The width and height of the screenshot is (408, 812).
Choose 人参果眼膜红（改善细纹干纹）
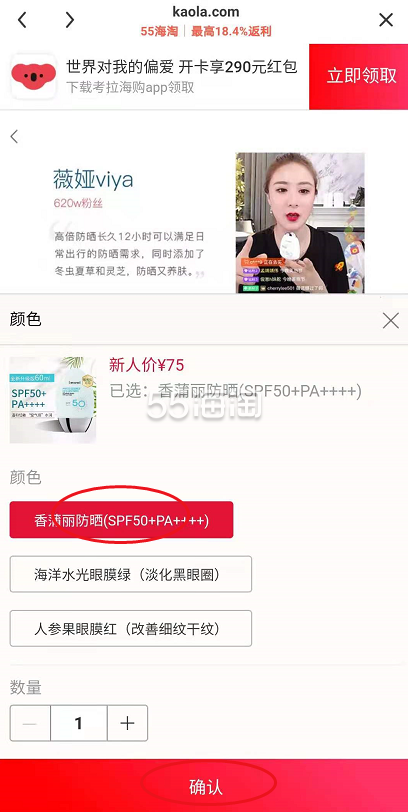coord(130,628)
